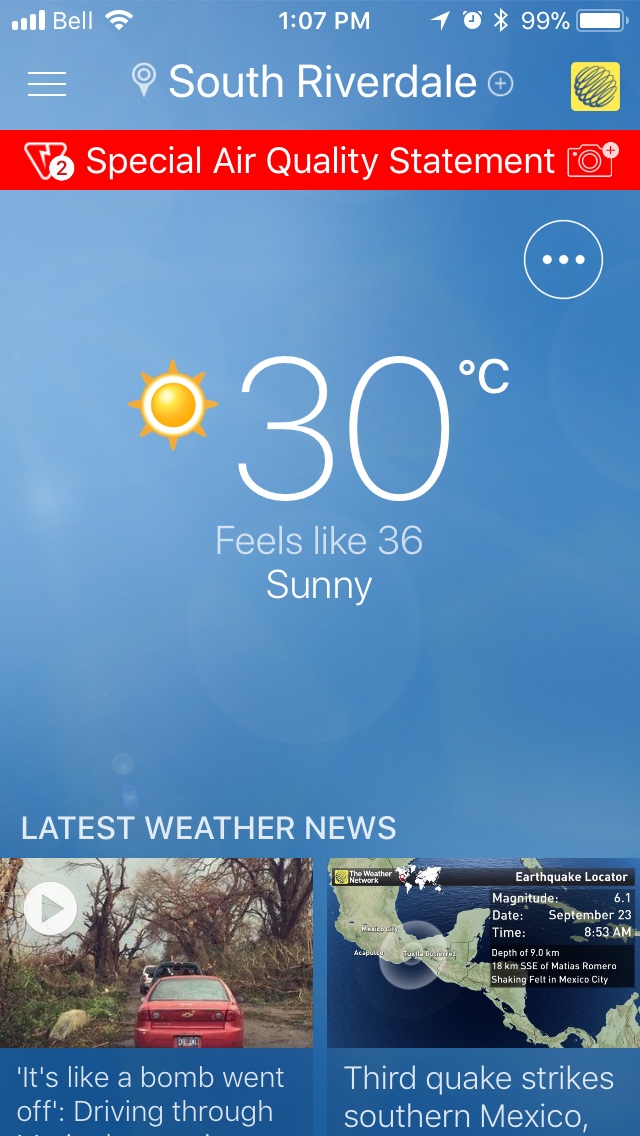Open The Weather Network yellow logo button

(x=595, y=86)
